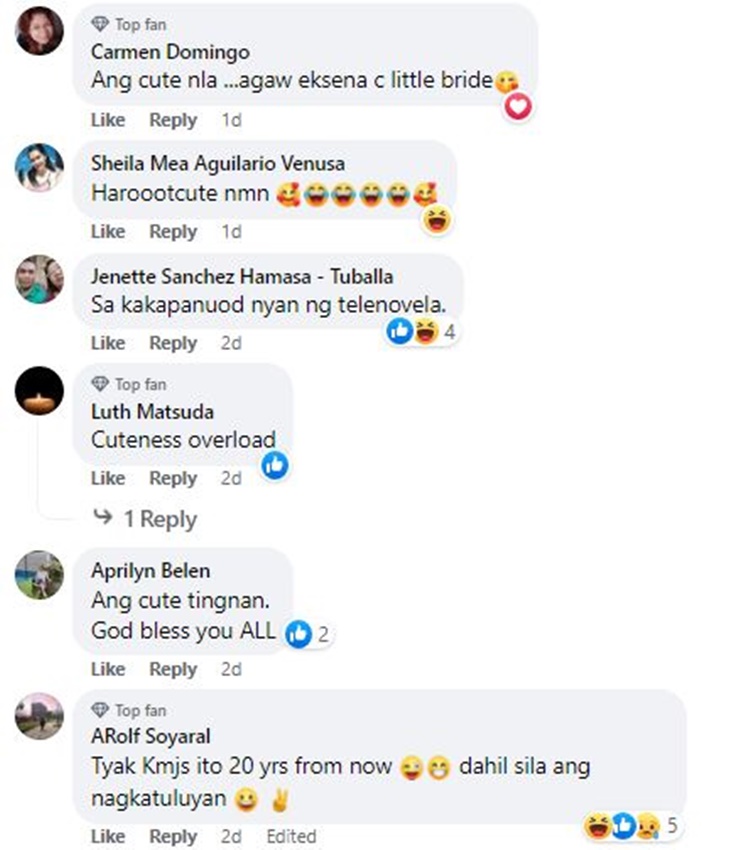Like ARolf Soyaral's comment
The image size is (750, 850).
pos(108,836)
